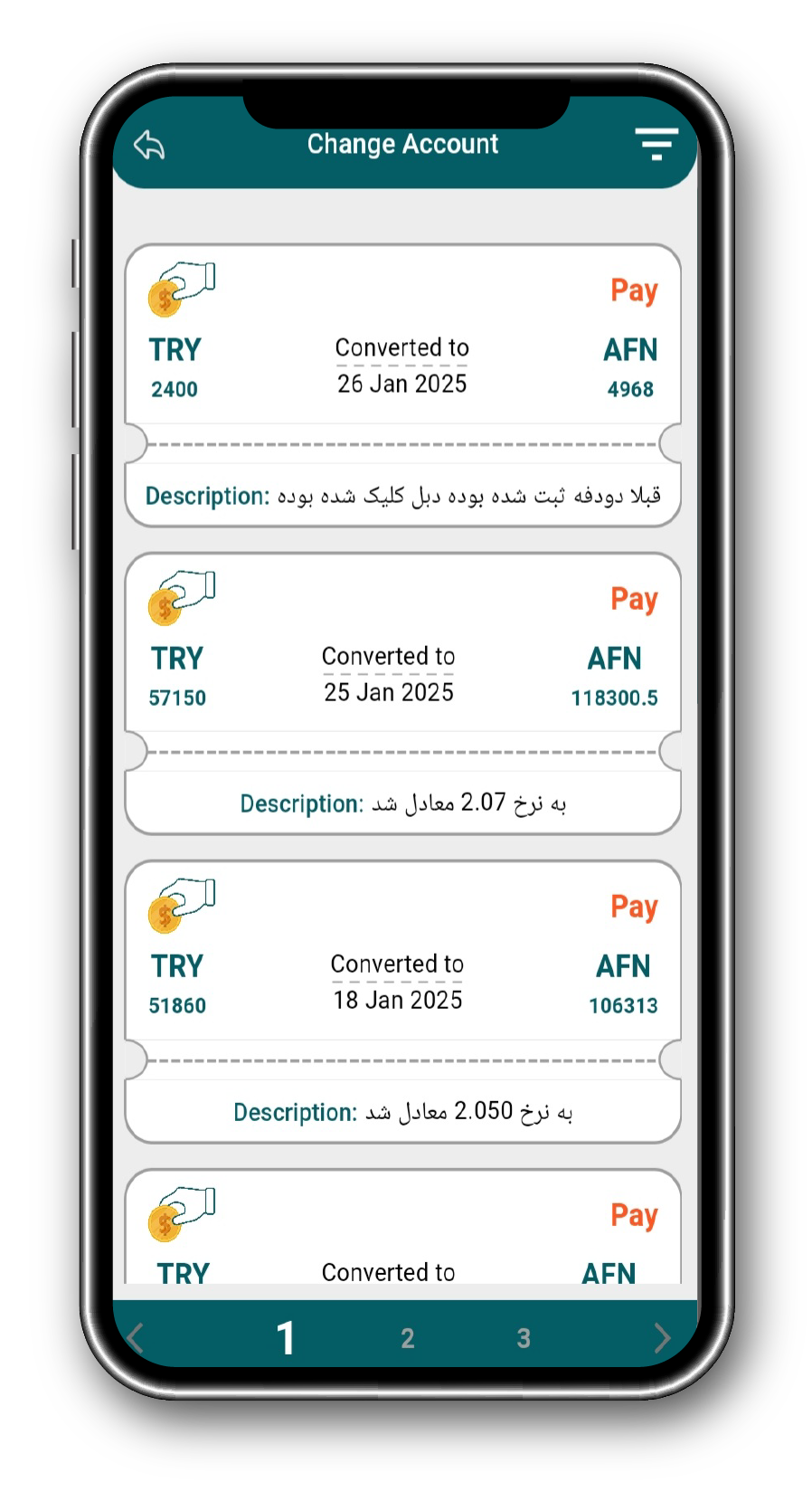
Task: Select page 1 in pagination
Action: click(x=286, y=1337)
